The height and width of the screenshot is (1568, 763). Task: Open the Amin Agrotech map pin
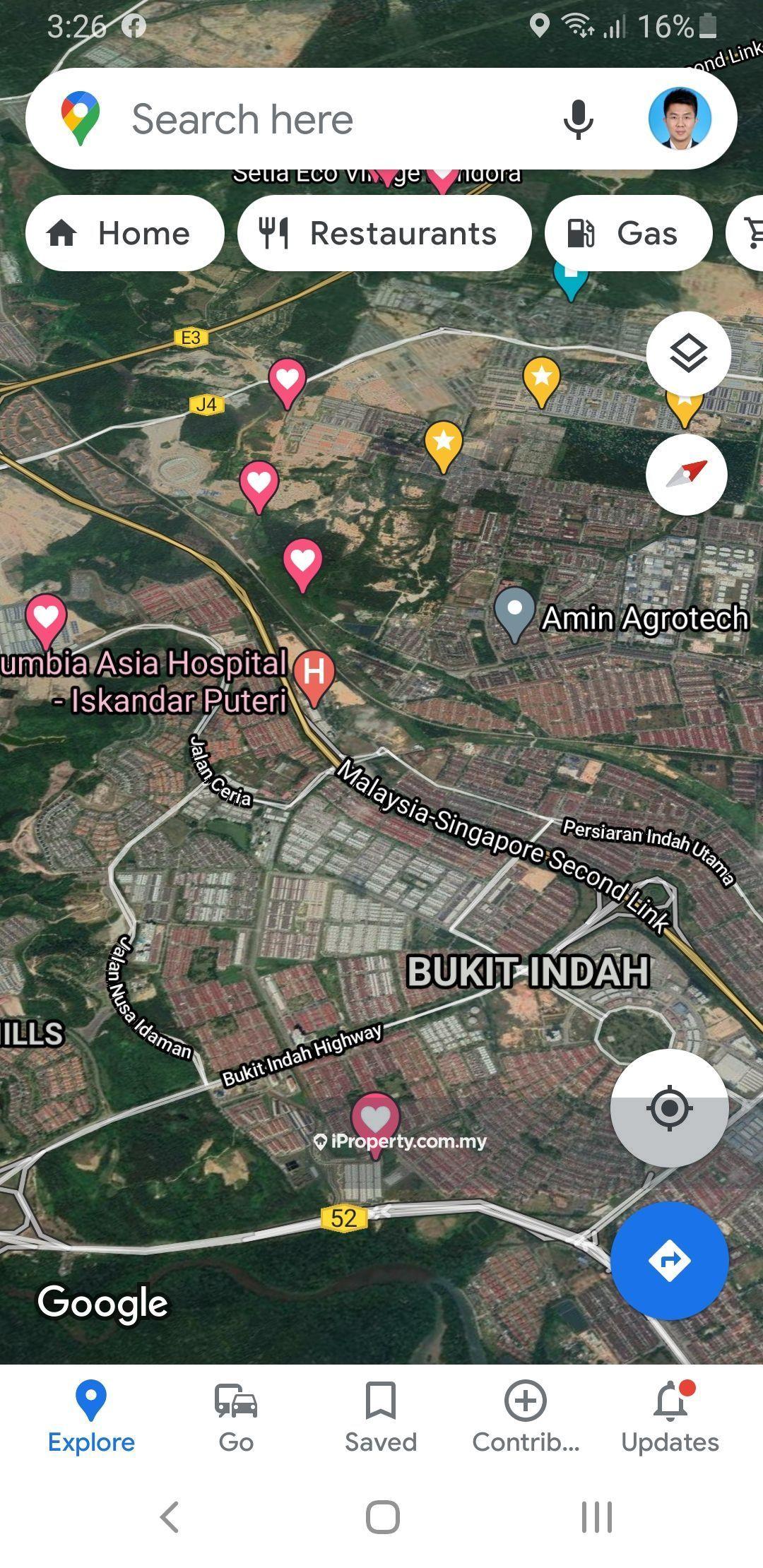click(515, 612)
